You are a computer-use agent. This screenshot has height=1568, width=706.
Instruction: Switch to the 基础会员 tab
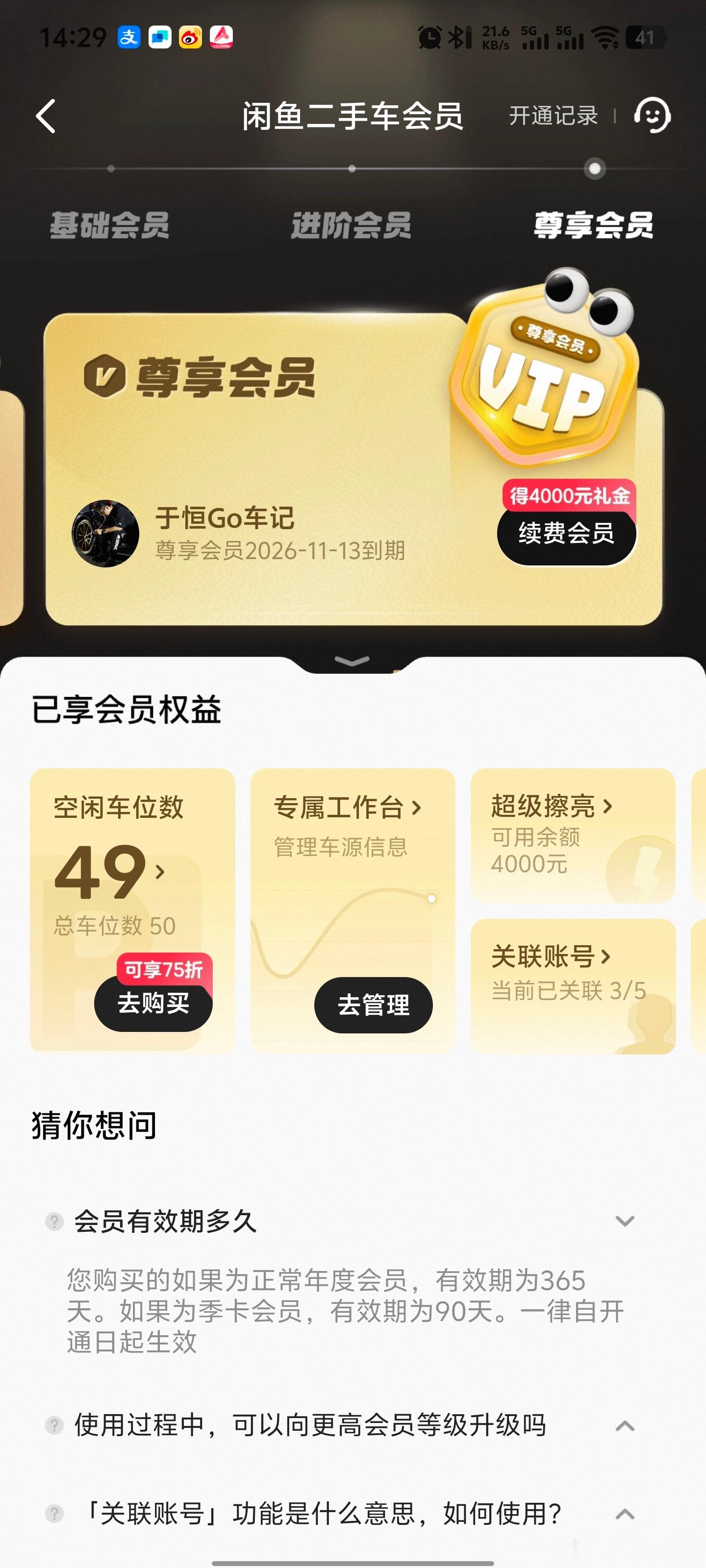[x=111, y=225]
